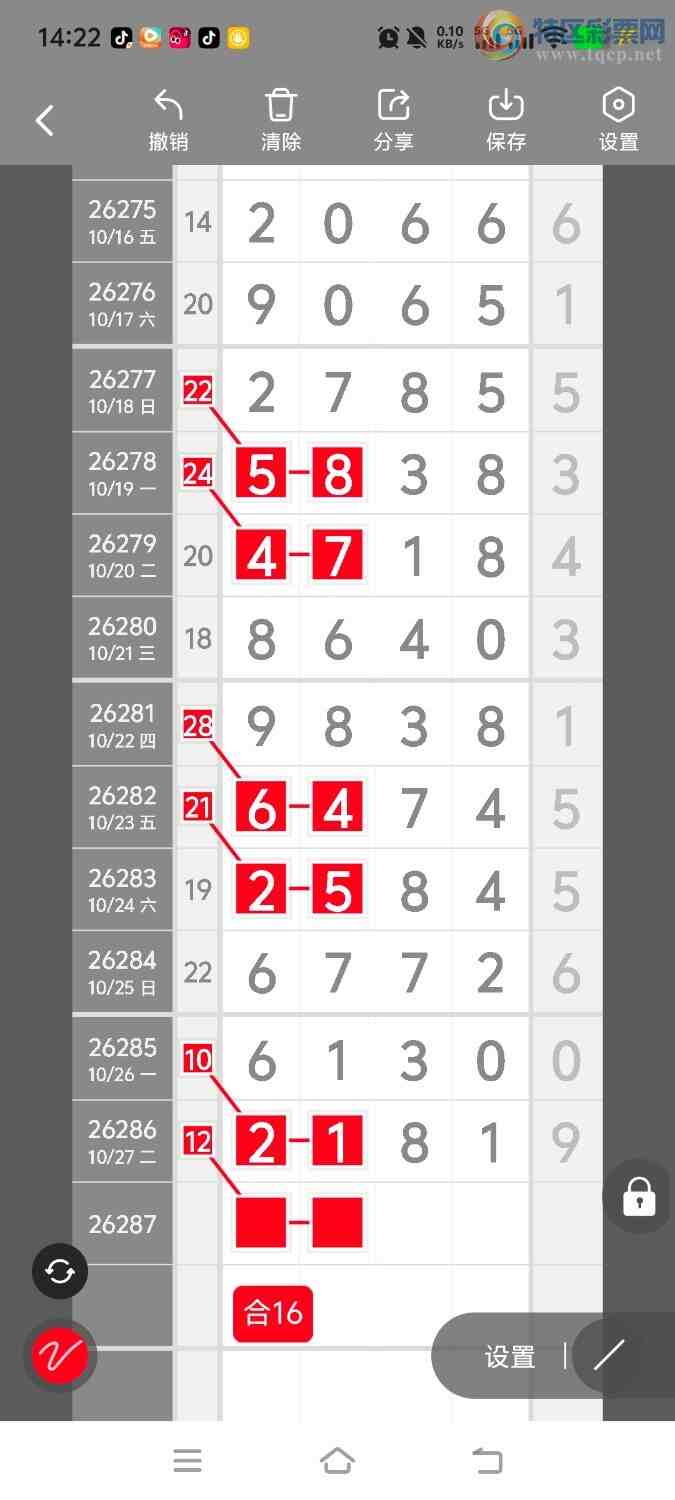Select the red pen drawing button

coord(60,1356)
